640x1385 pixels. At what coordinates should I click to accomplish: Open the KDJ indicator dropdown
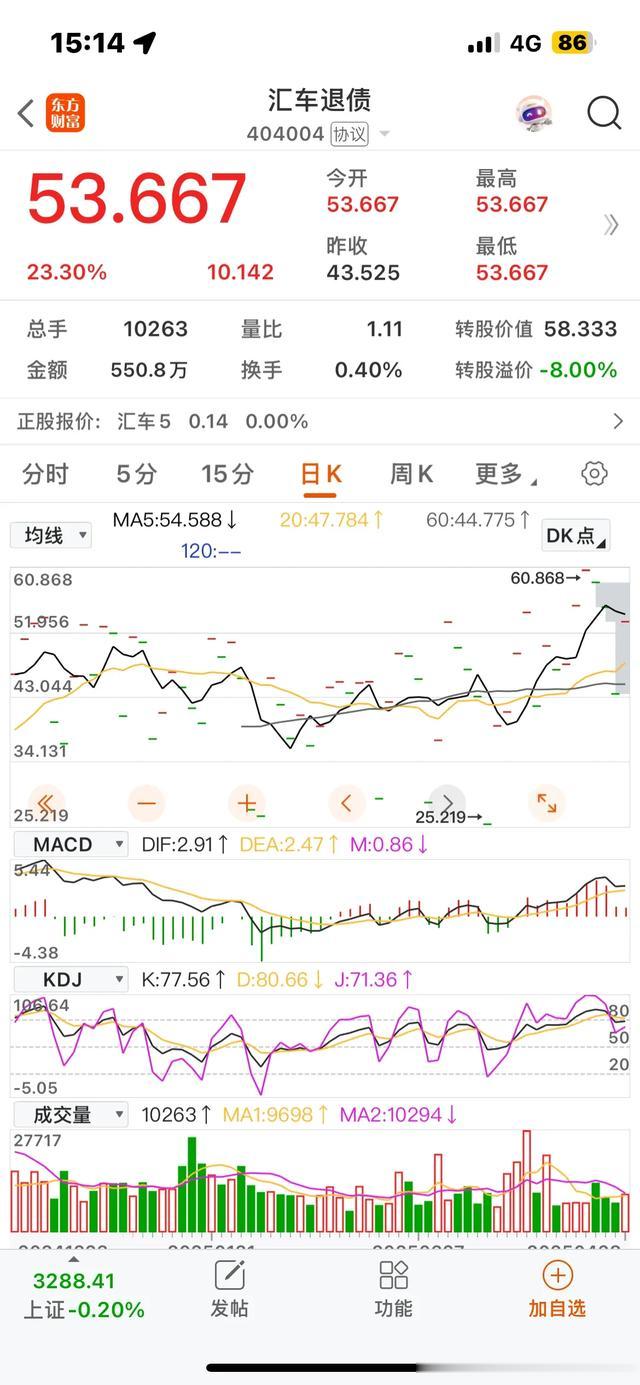click(70, 979)
